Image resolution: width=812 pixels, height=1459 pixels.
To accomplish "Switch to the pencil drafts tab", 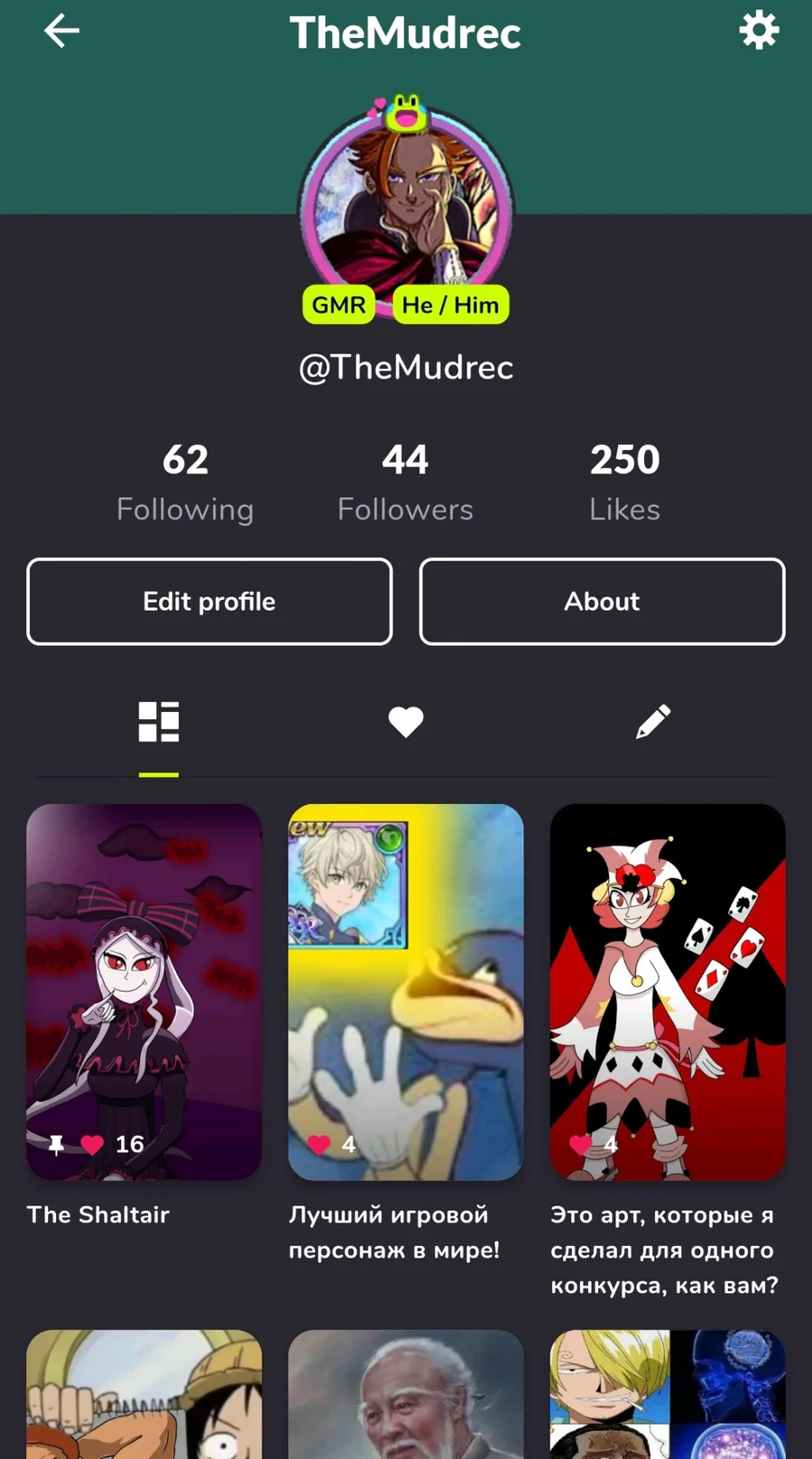I will pos(653,722).
